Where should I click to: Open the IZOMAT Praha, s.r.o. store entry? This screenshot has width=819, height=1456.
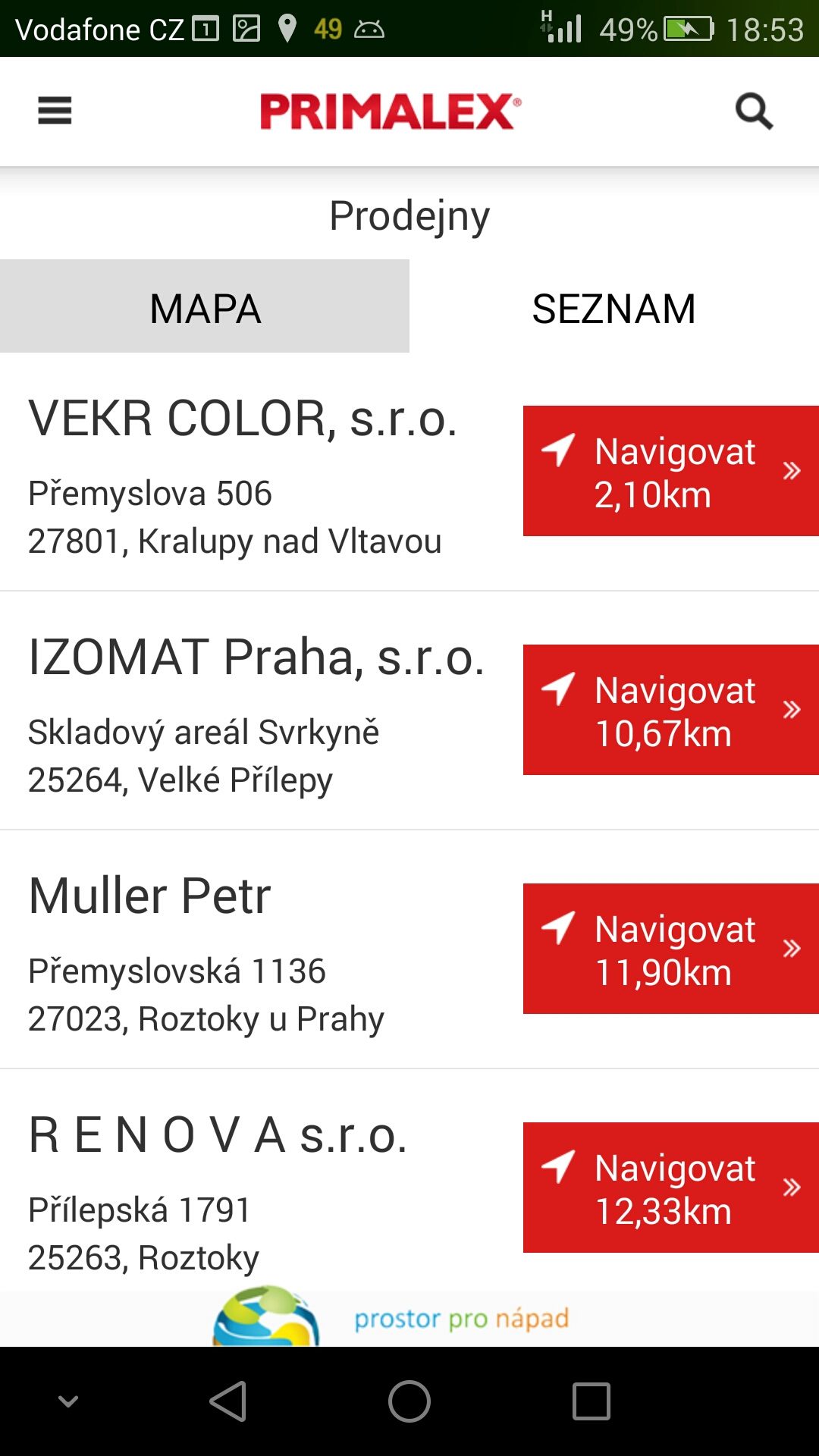pyautogui.click(x=256, y=657)
